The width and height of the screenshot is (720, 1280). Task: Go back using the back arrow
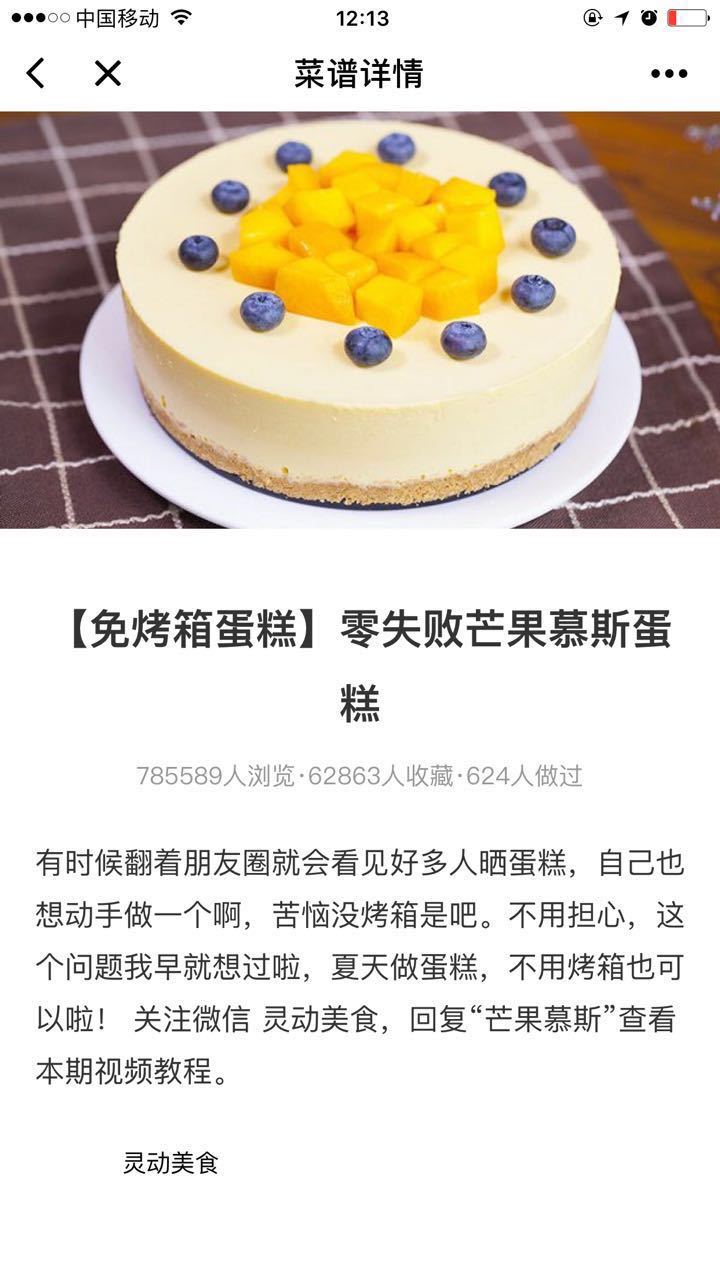[36, 73]
